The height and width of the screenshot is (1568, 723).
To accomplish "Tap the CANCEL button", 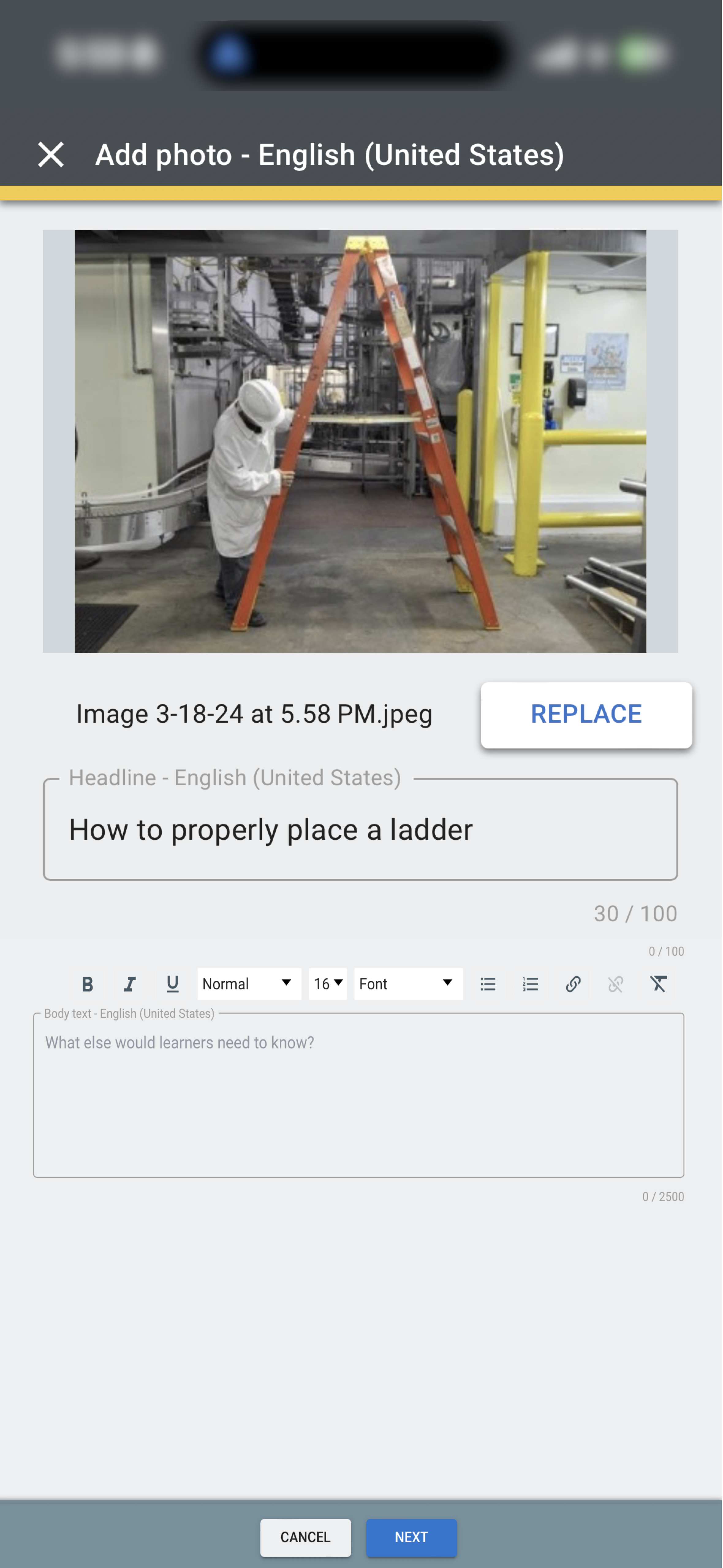I will pos(305,1537).
